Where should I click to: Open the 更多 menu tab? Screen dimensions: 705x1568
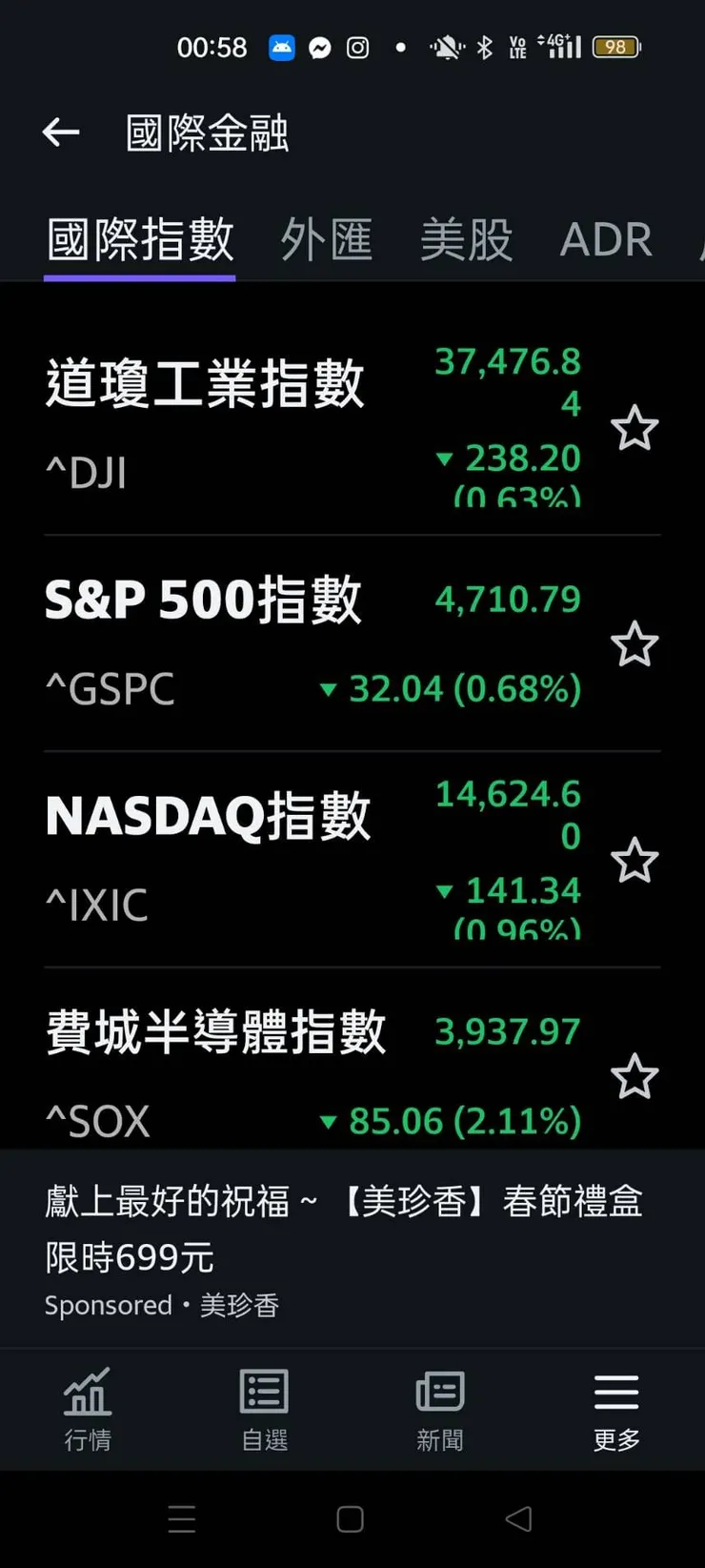pyautogui.click(x=616, y=1409)
